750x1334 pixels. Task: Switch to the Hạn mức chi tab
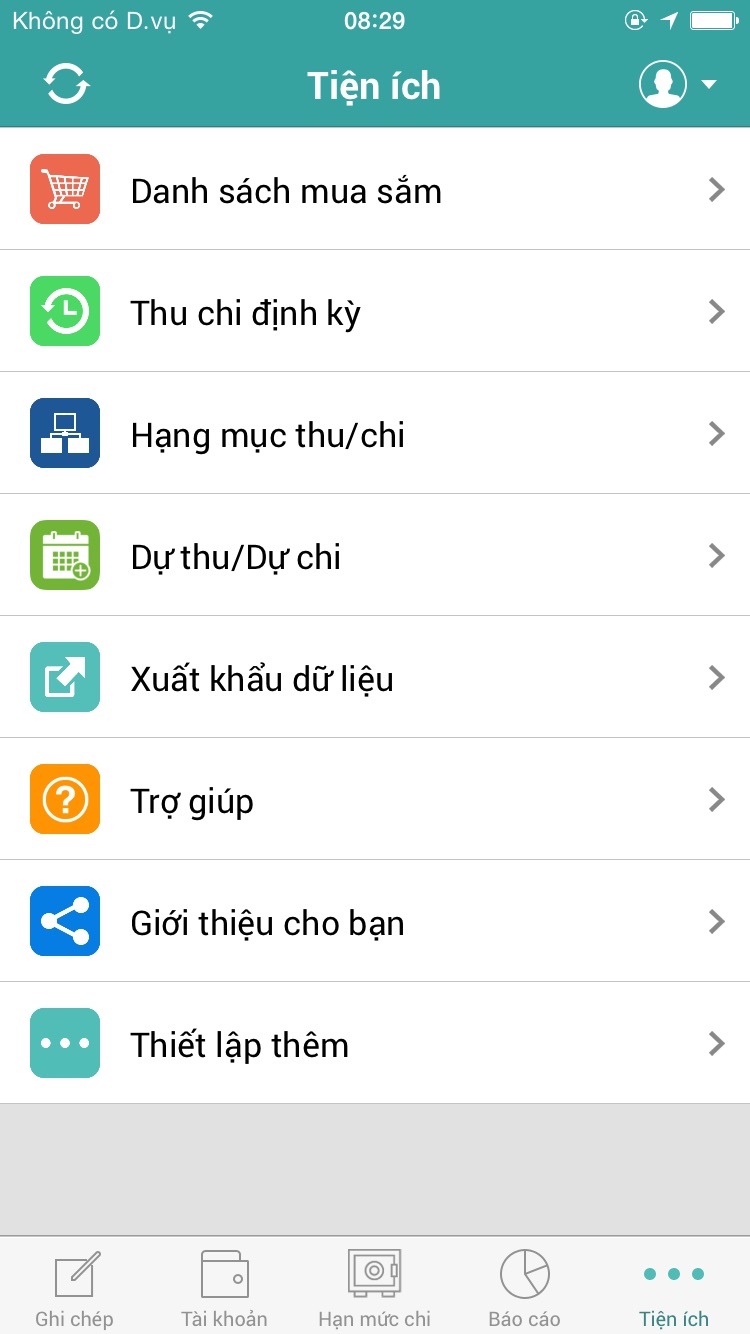click(x=375, y=1286)
